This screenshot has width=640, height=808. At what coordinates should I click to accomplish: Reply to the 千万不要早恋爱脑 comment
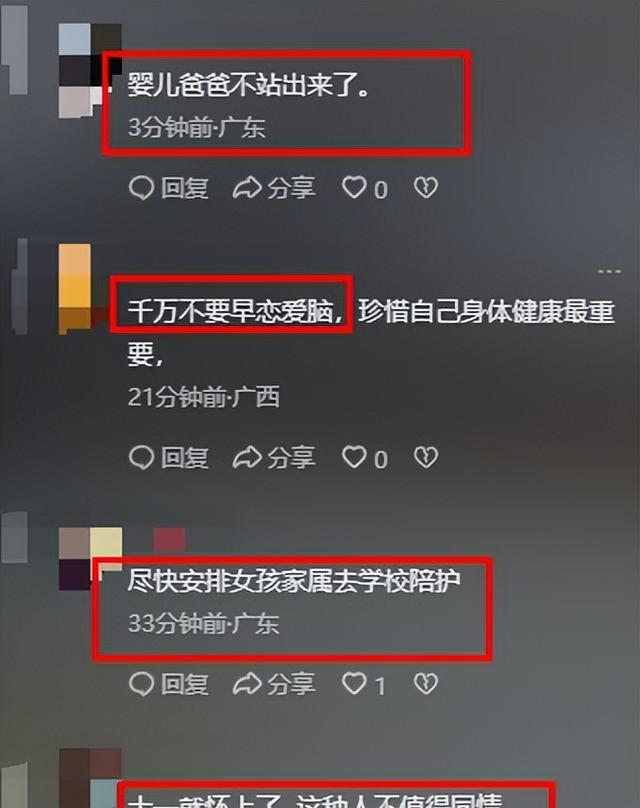169,458
